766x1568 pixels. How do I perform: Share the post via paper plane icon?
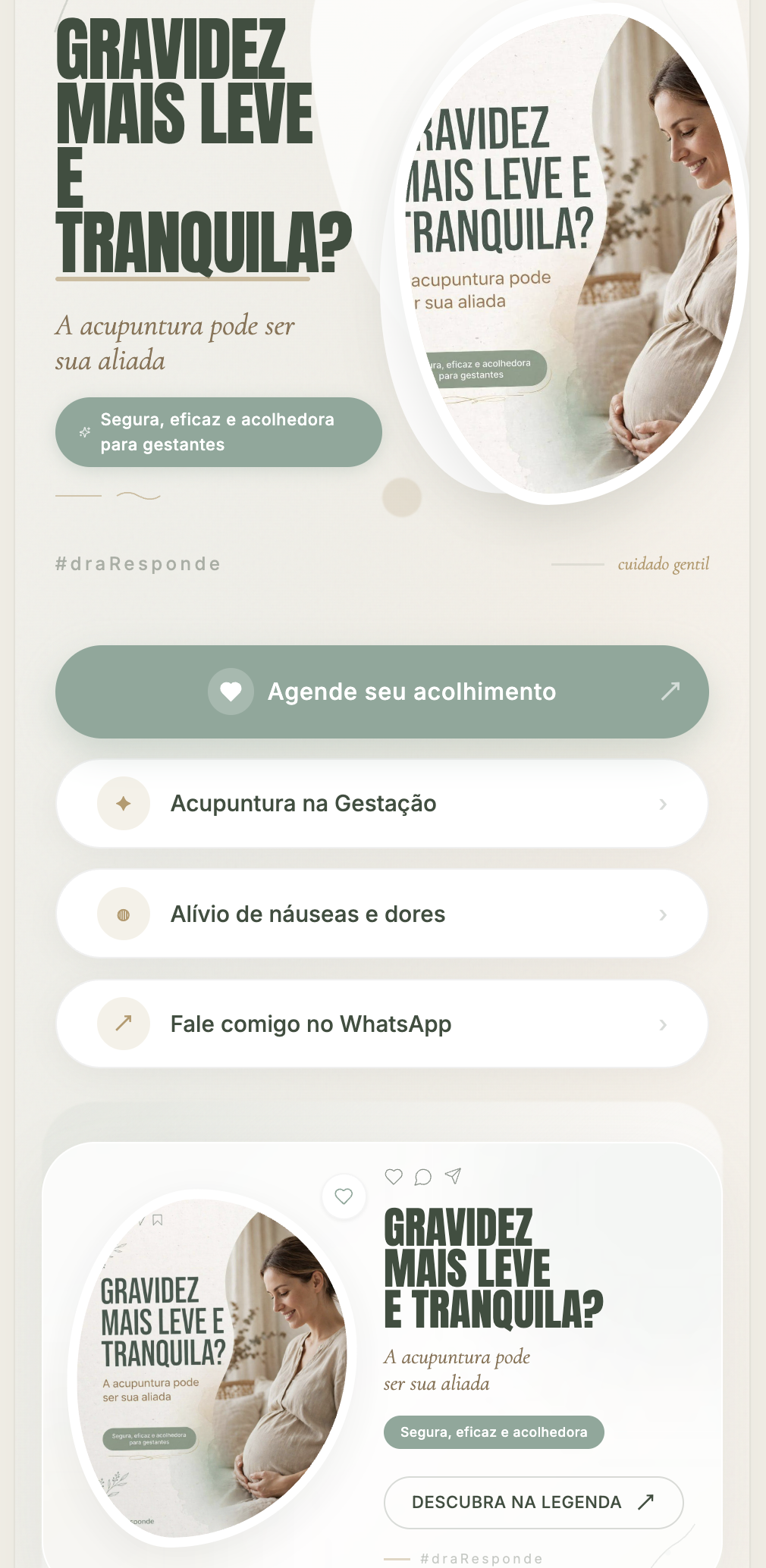(453, 1176)
